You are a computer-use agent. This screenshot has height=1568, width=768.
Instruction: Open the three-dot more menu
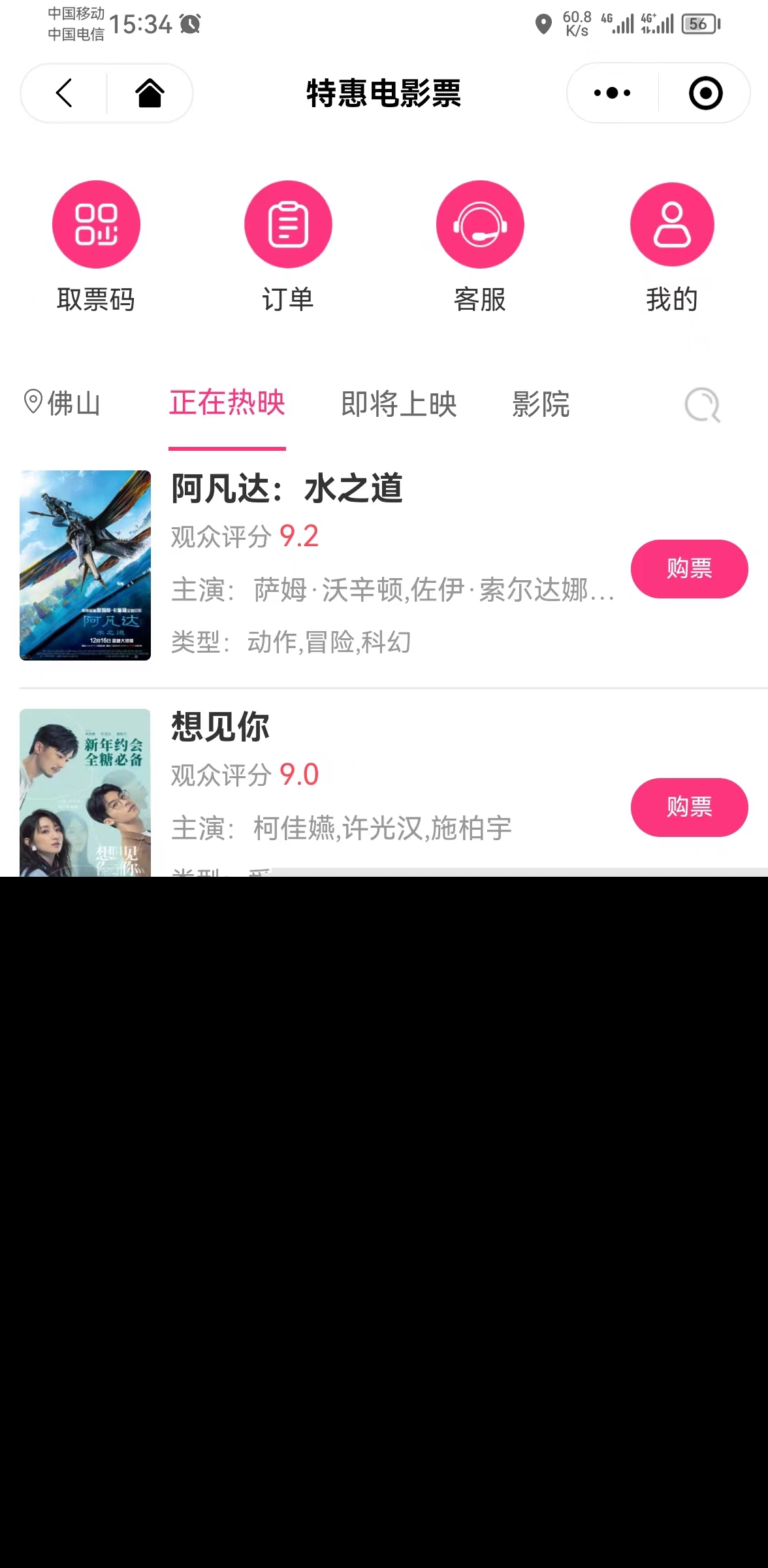pyautogui.click(x=612, y=93)
